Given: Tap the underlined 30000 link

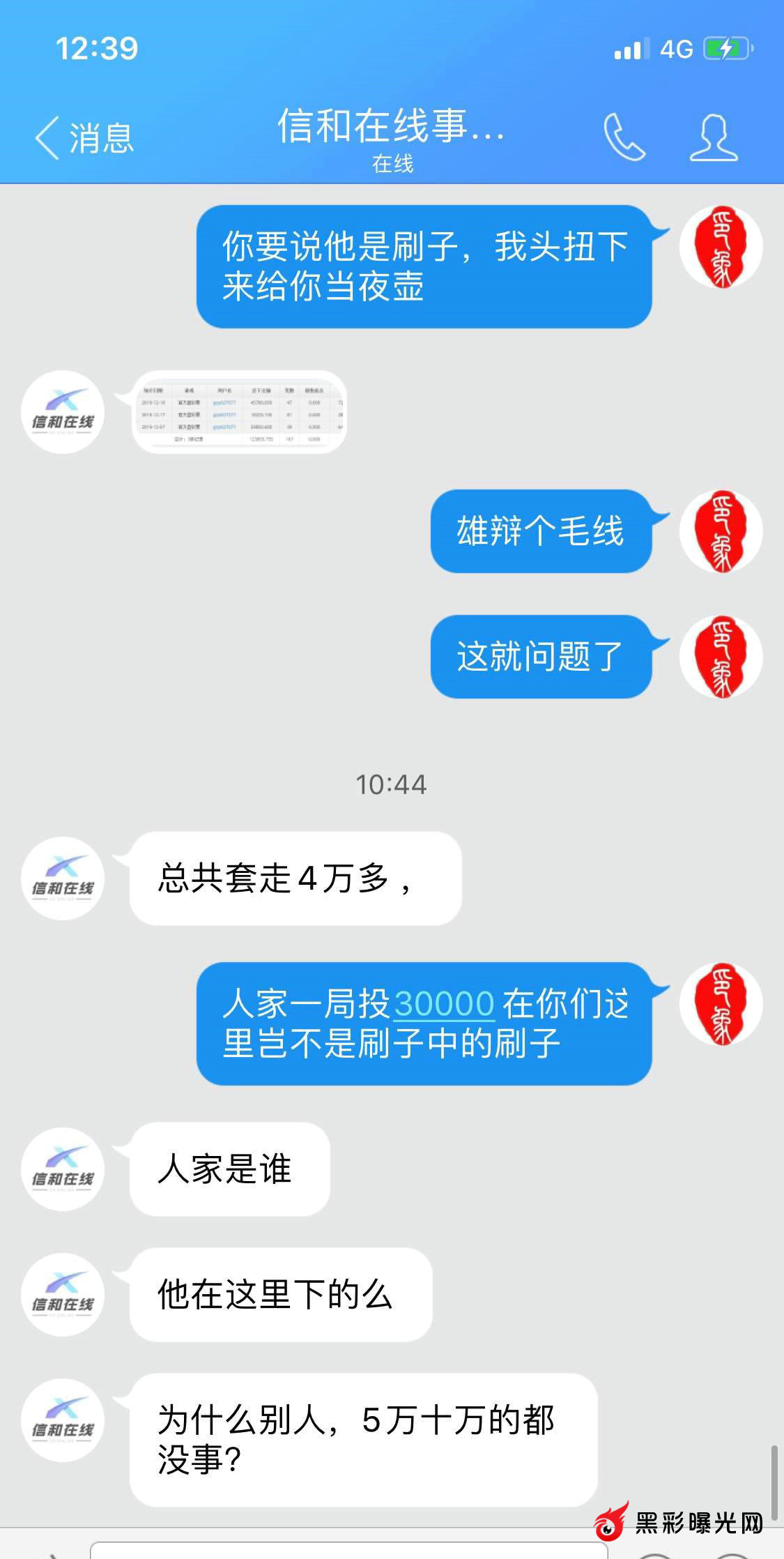Looking at the screenshot, I should 444,1004.
